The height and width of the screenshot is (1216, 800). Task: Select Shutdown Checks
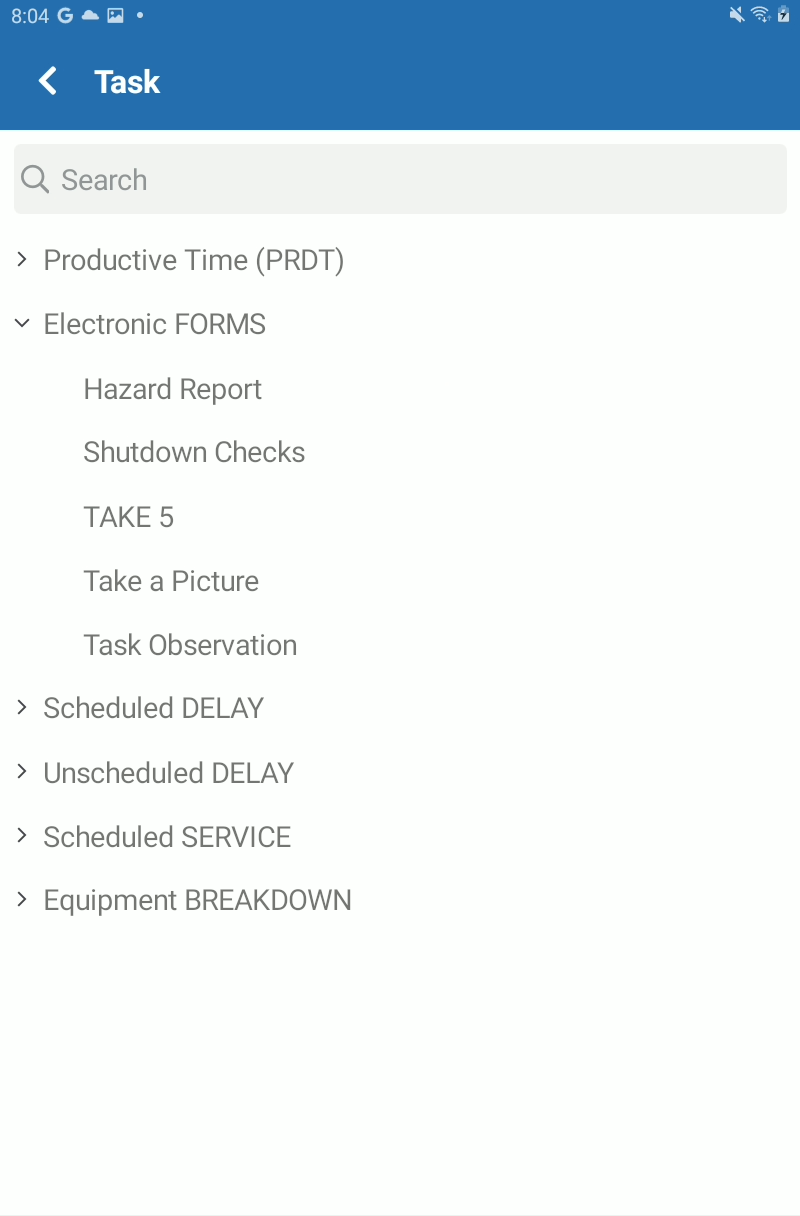click(x=194, y=452)
